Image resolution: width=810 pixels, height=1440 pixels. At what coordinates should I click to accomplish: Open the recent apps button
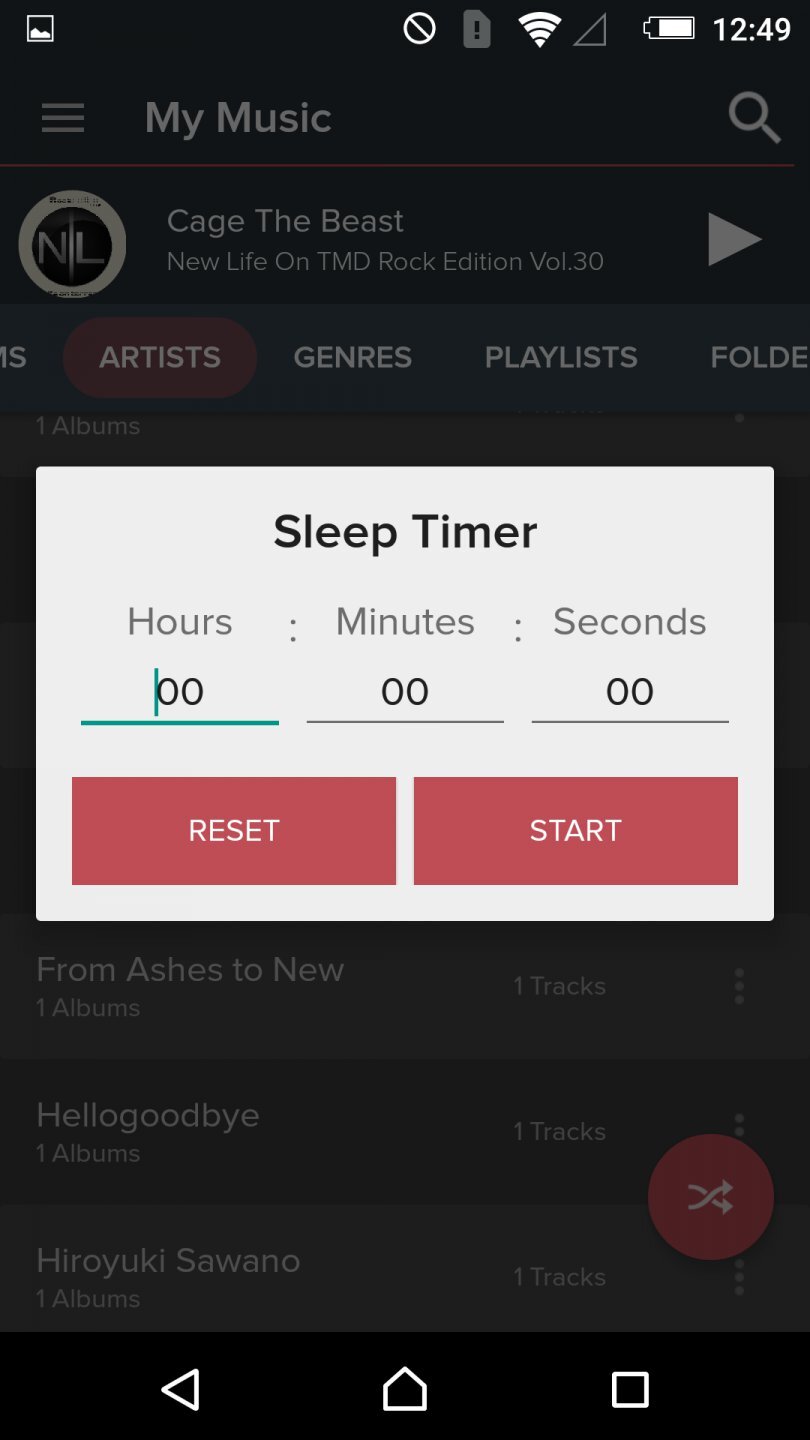coord(630,1389)
